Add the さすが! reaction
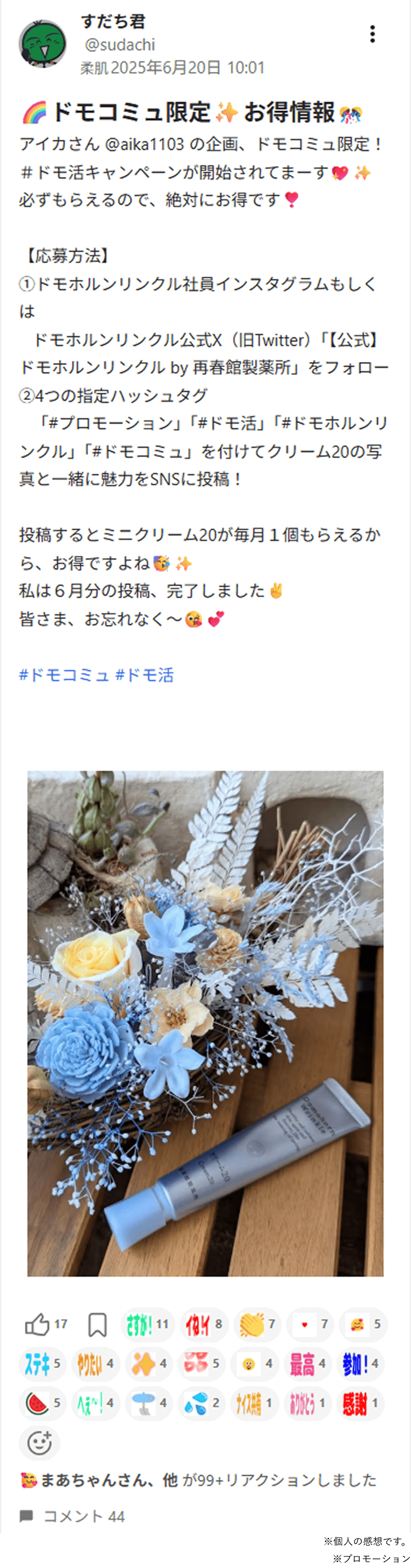 point(147,1324)
